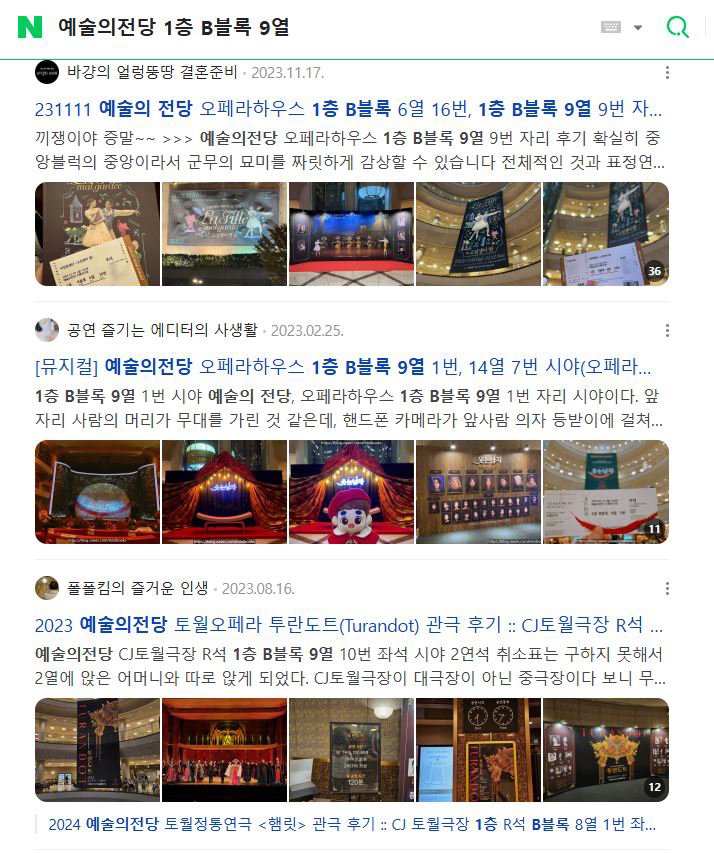Open related post 2024 토월정통연극 햄릿 관극 후기
Screen dimensions: 714x853
click(352, 825)
